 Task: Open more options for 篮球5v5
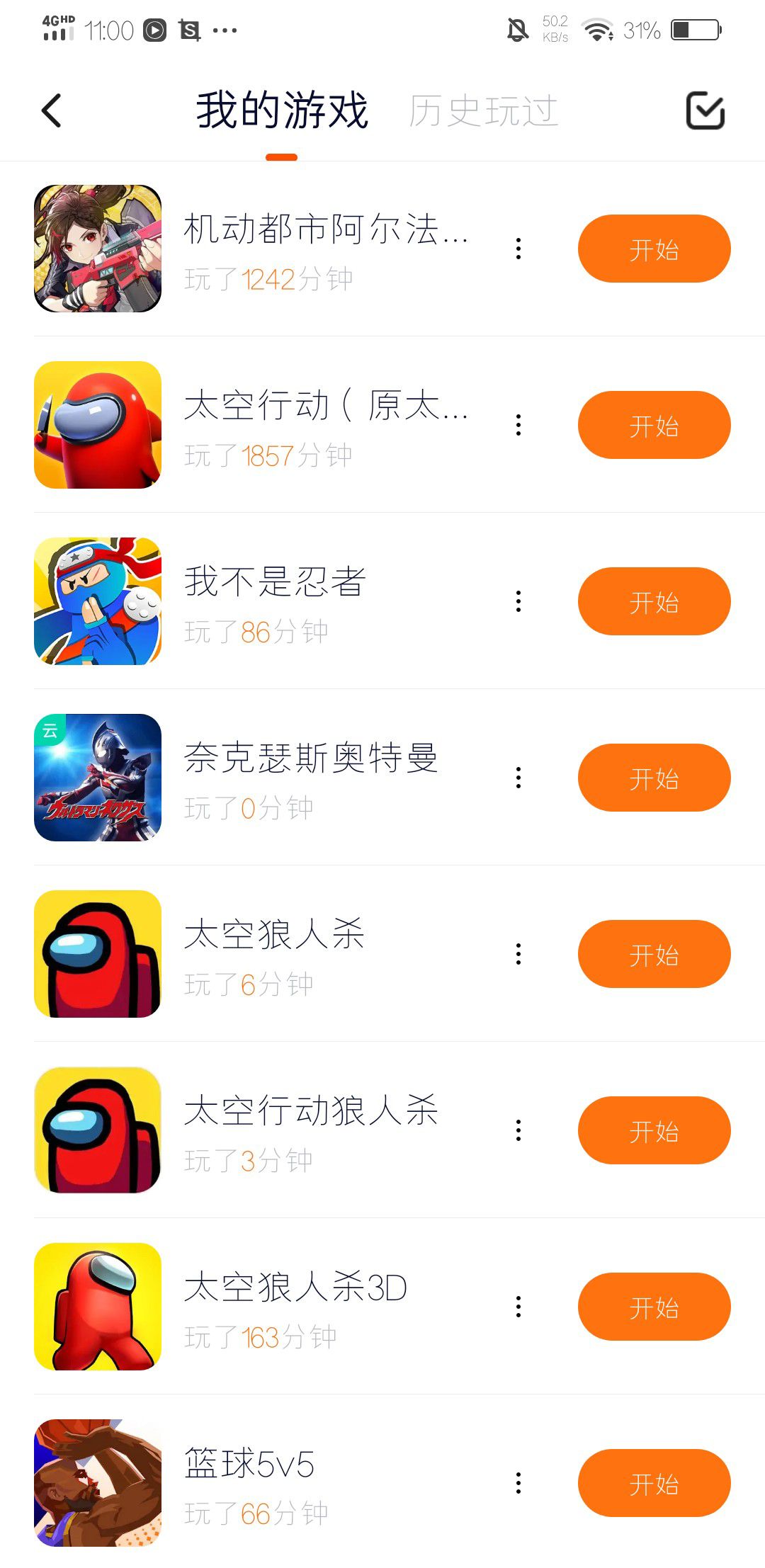tap(518, 1483)
